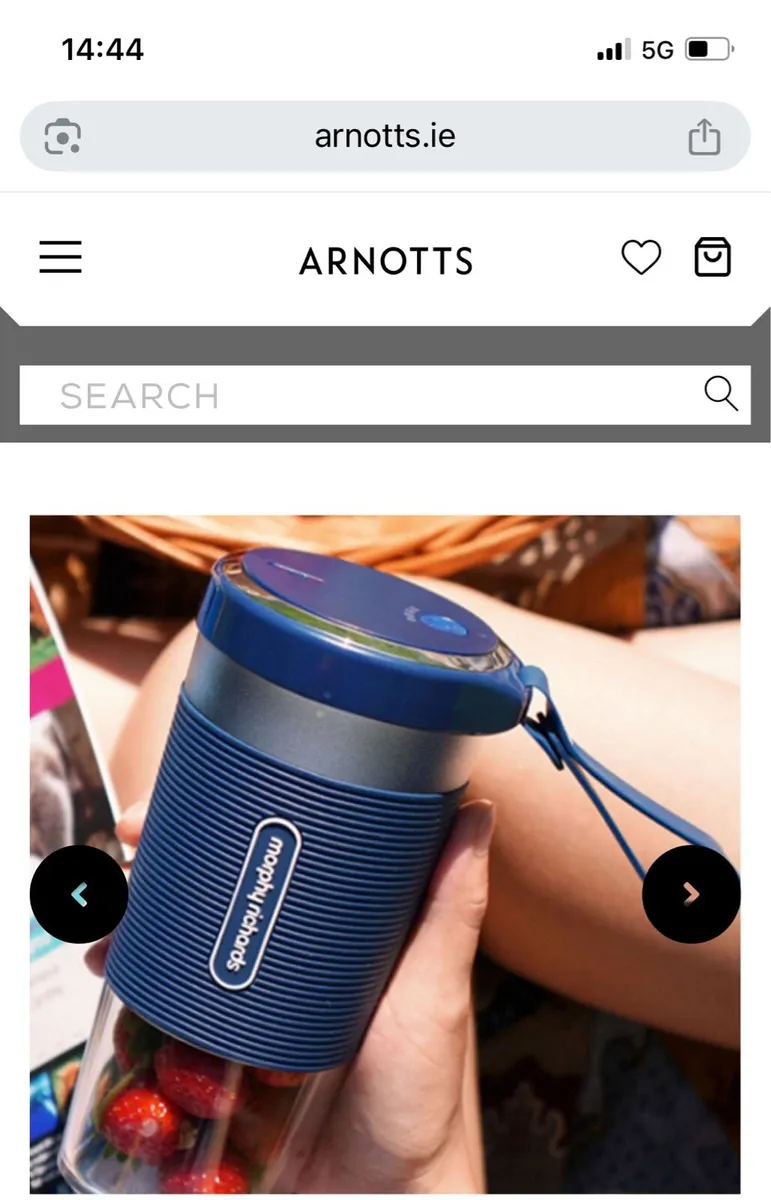Tap the arnotts.ie address bar
The image size is (771, 1200).
point(385,136)
